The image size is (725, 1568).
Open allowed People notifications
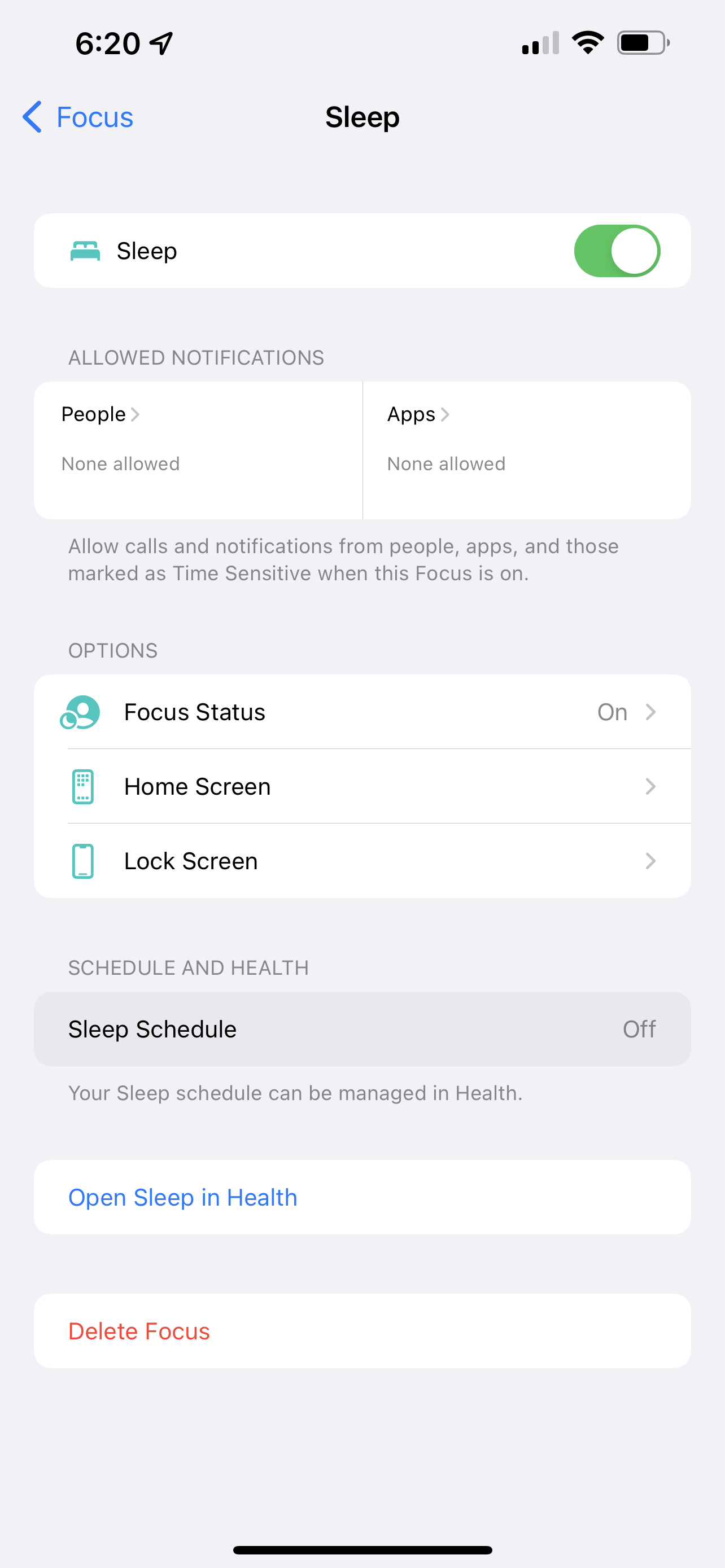click(x=101, y=414)
